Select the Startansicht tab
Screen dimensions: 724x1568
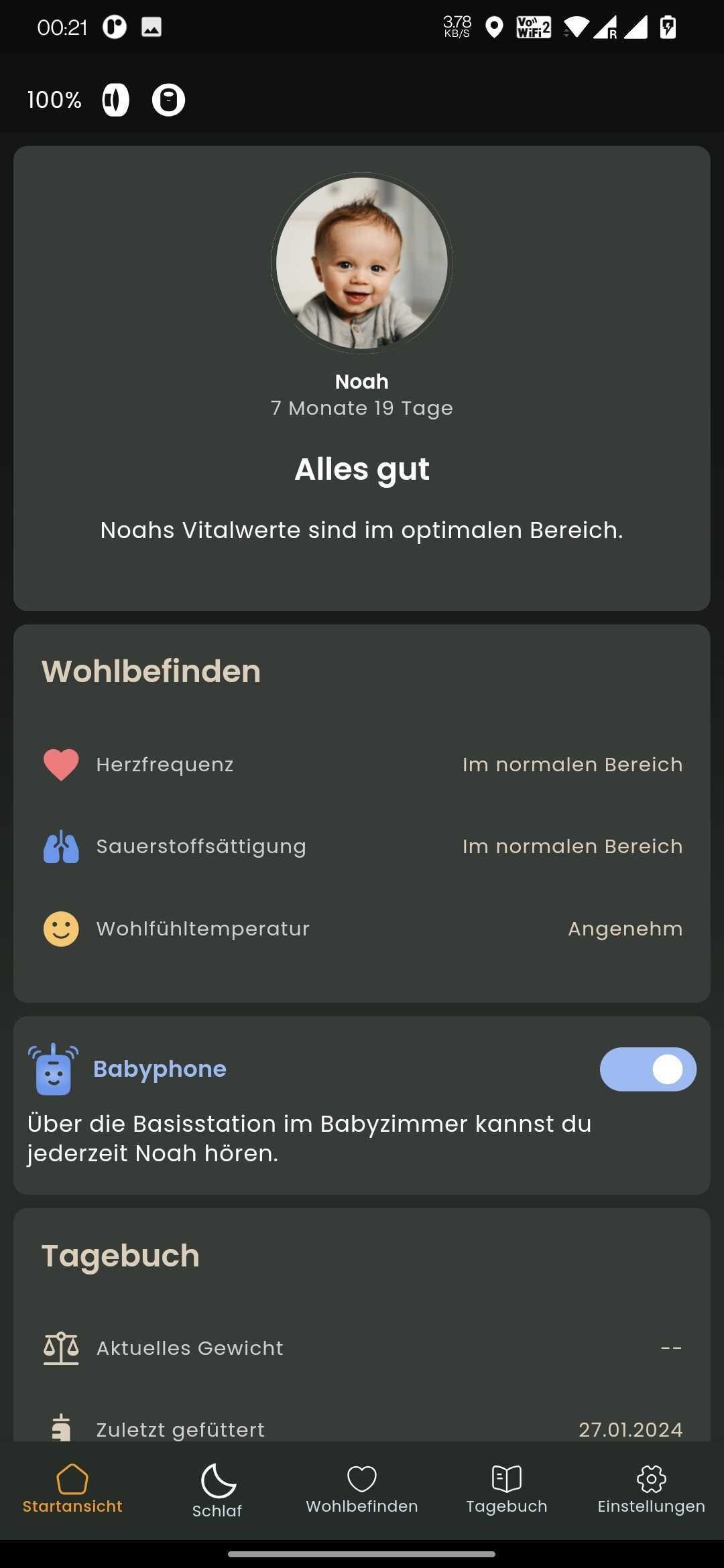click(x=72, y=1490)
